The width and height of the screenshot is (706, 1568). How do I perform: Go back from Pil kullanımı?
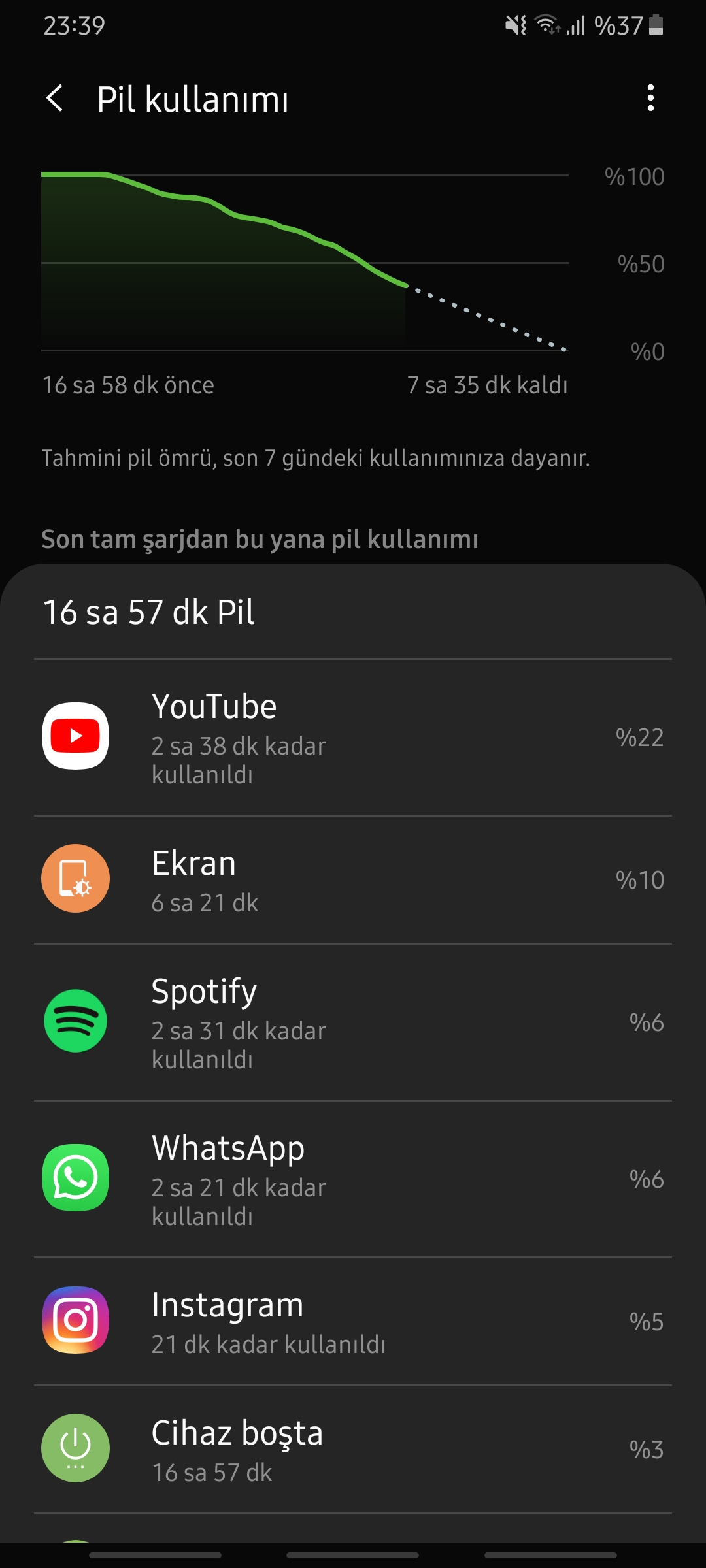point(56,99)
